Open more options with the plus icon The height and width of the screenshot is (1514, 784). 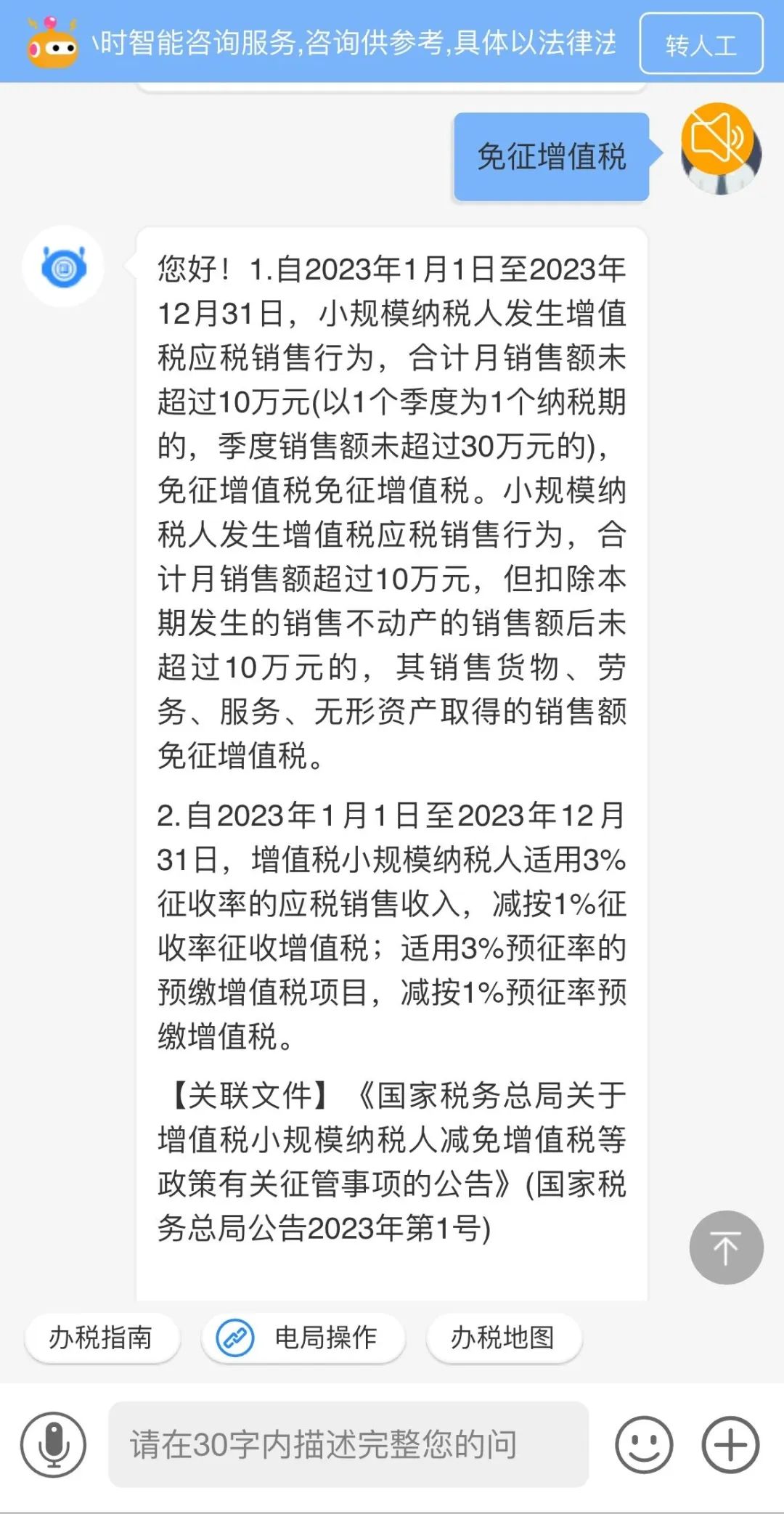pos(730,1445)
